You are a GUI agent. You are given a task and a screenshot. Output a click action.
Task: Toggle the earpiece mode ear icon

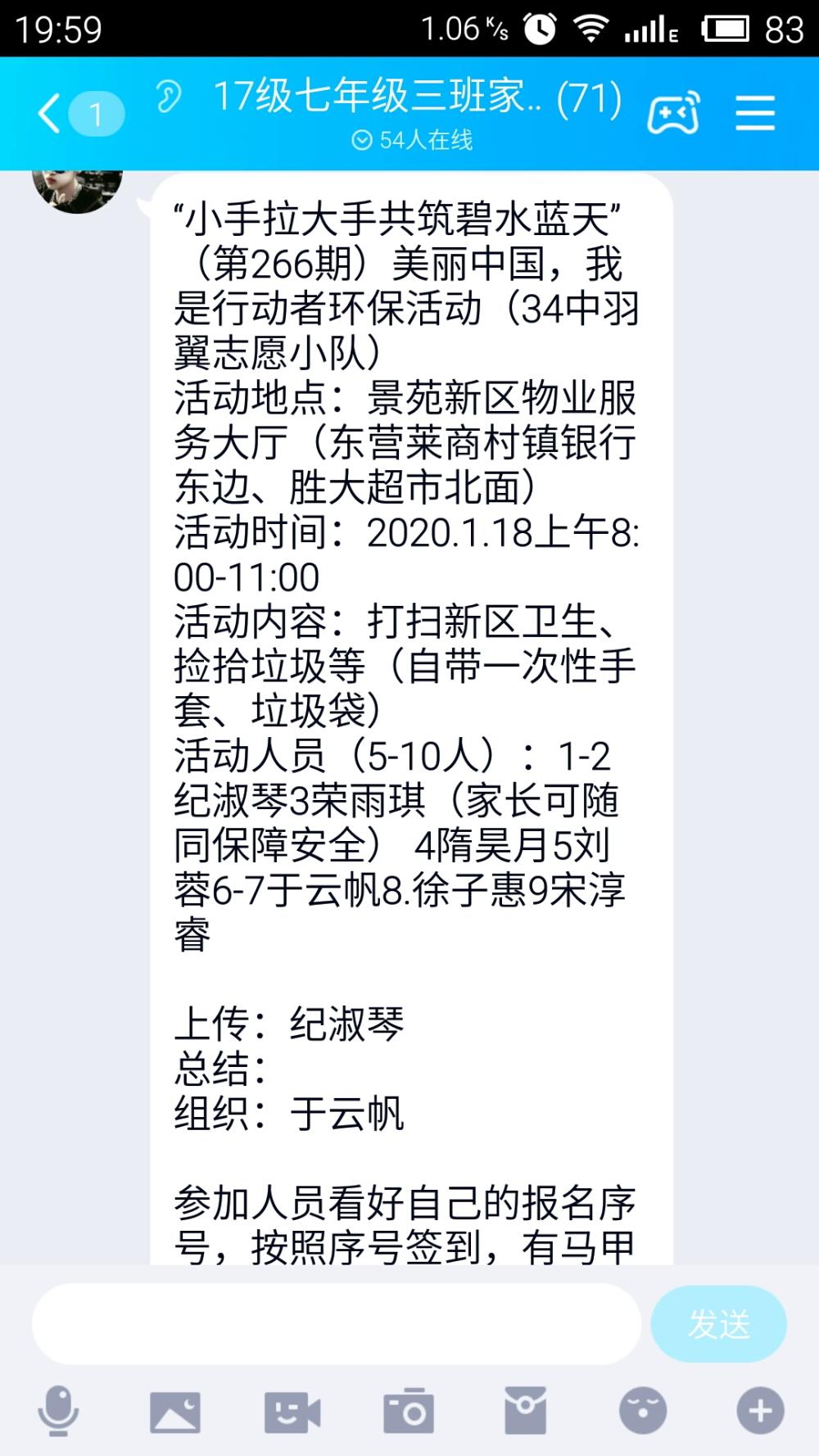pyautogui.click(x=169, y=97)
